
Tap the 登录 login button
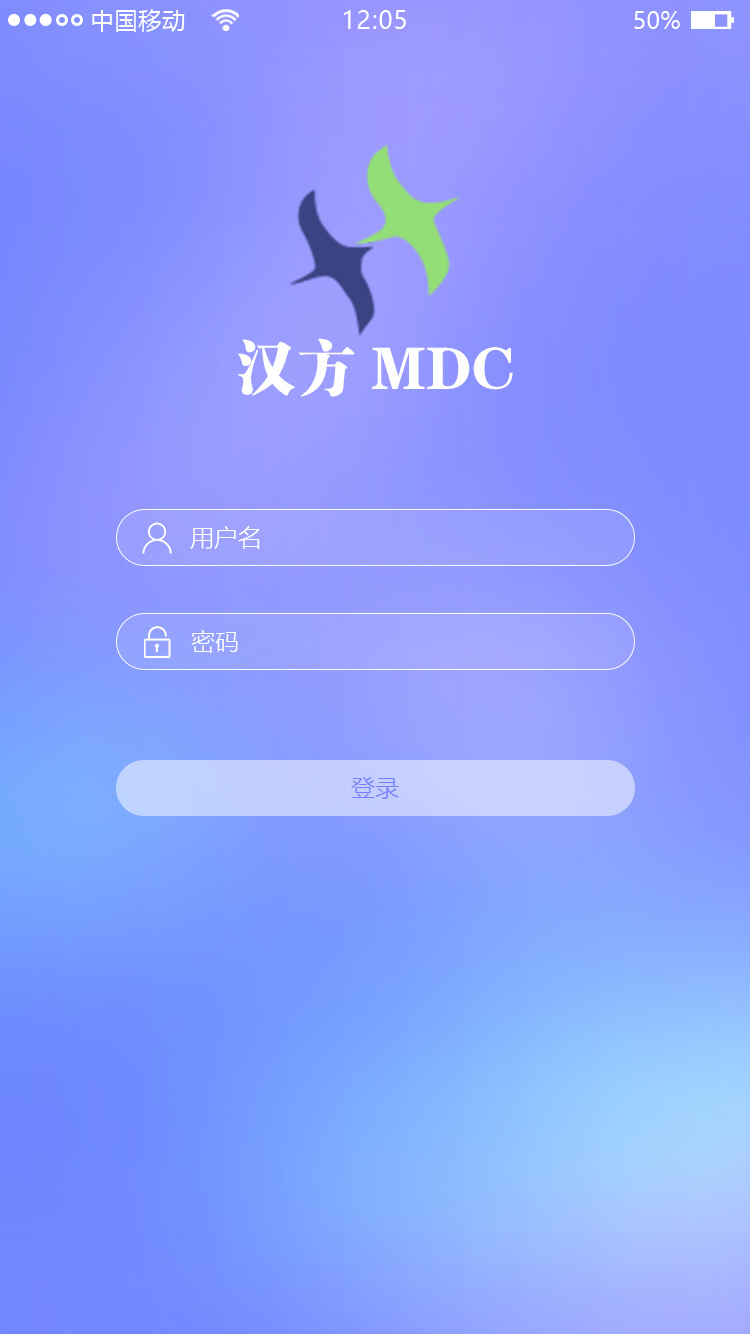[x=375, y=788]
